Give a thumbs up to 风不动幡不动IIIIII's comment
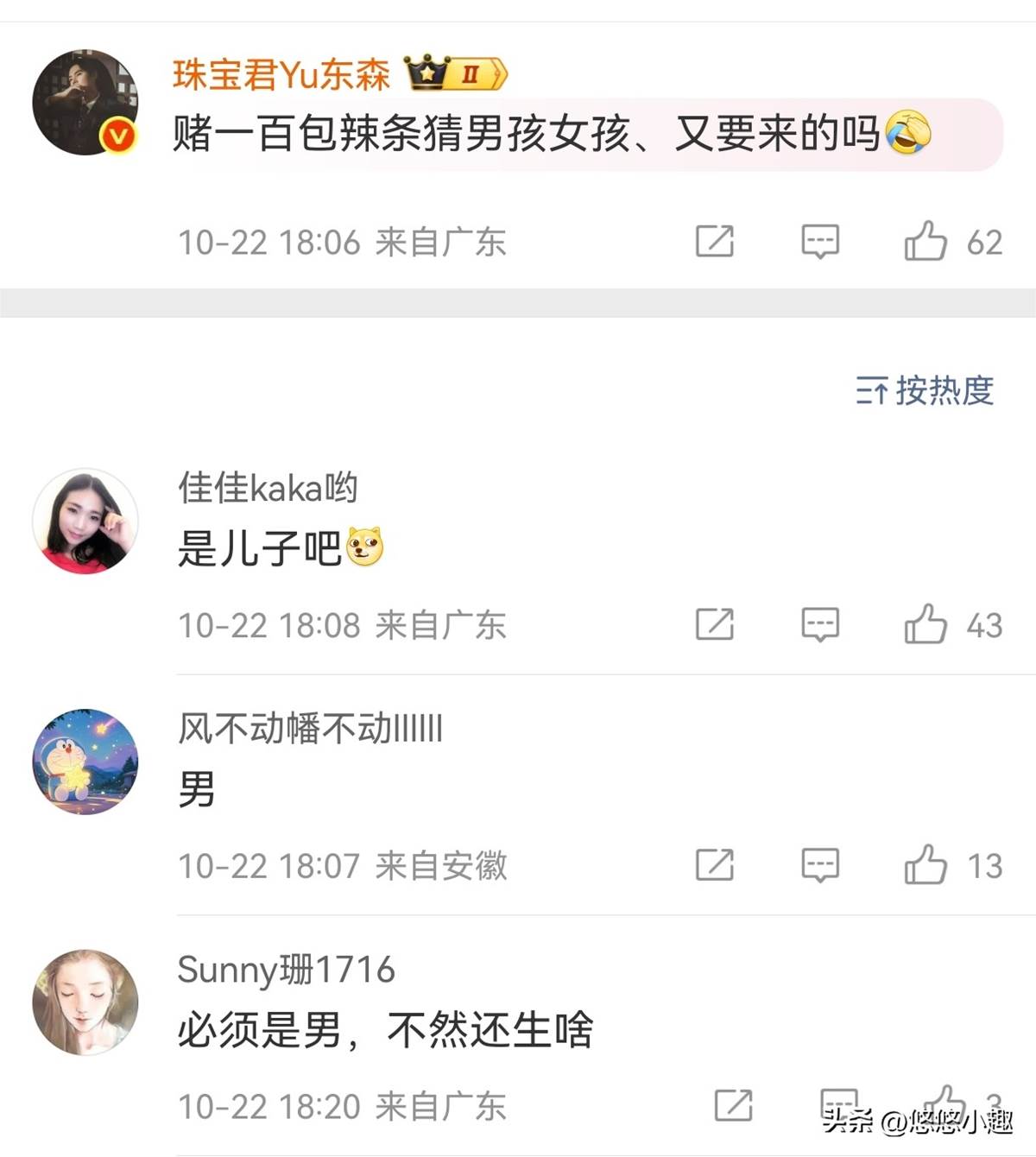Image resolution: width=1036 pixels, height=1157 pixels. click(x=925, y=864)
